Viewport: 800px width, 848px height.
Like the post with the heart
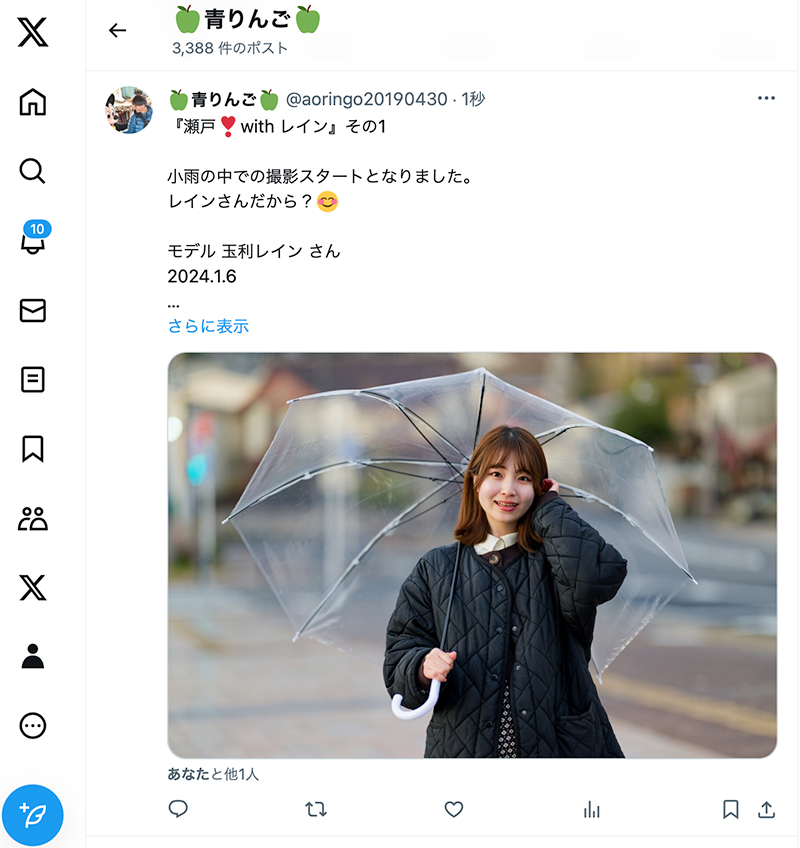click(454, 809)
